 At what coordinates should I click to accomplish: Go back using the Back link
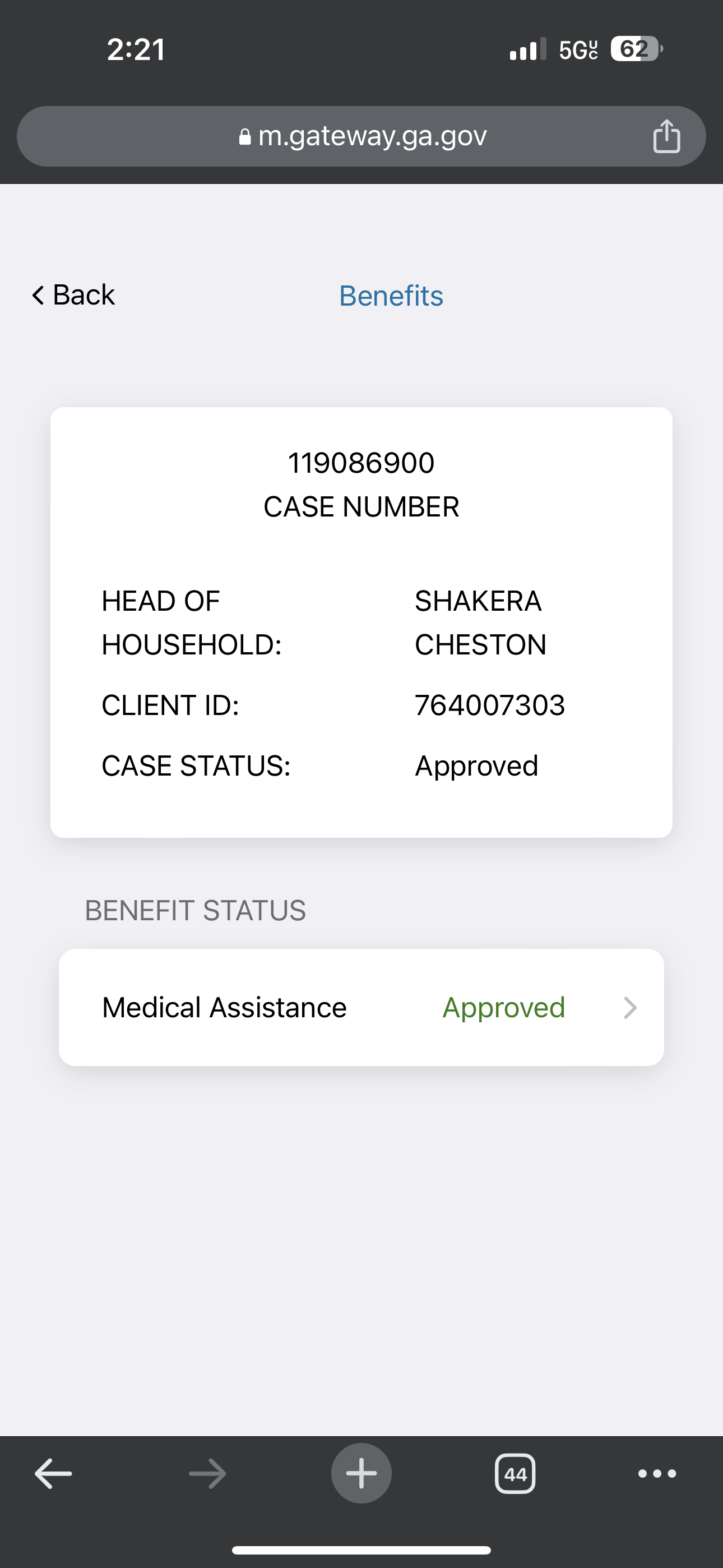[x=73, y=295]
